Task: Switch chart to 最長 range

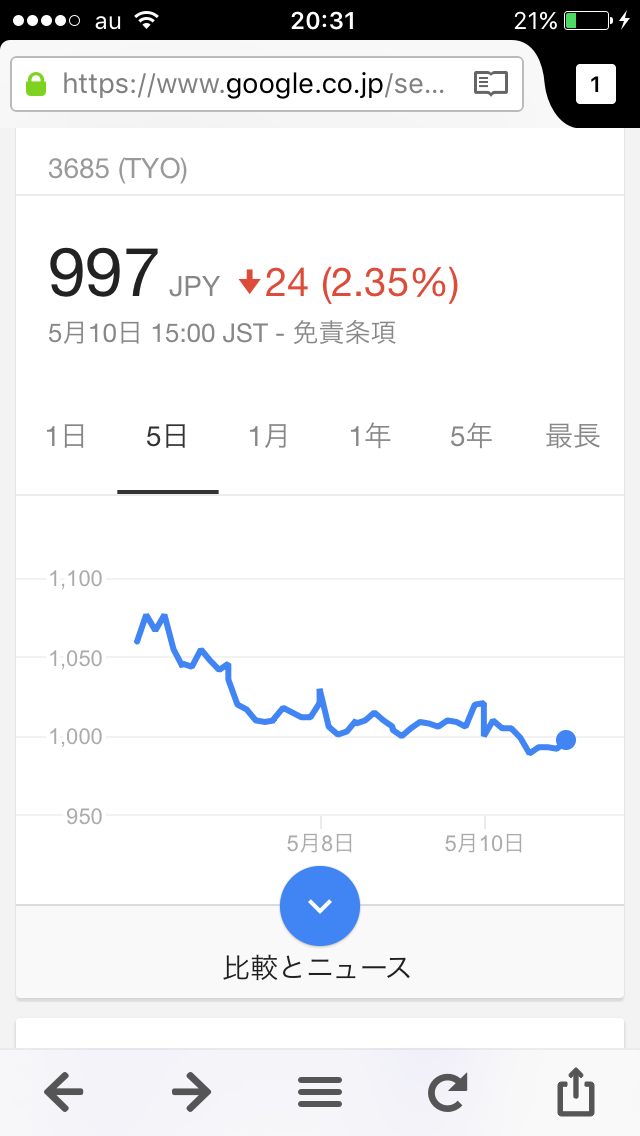Action: point(573,437)
